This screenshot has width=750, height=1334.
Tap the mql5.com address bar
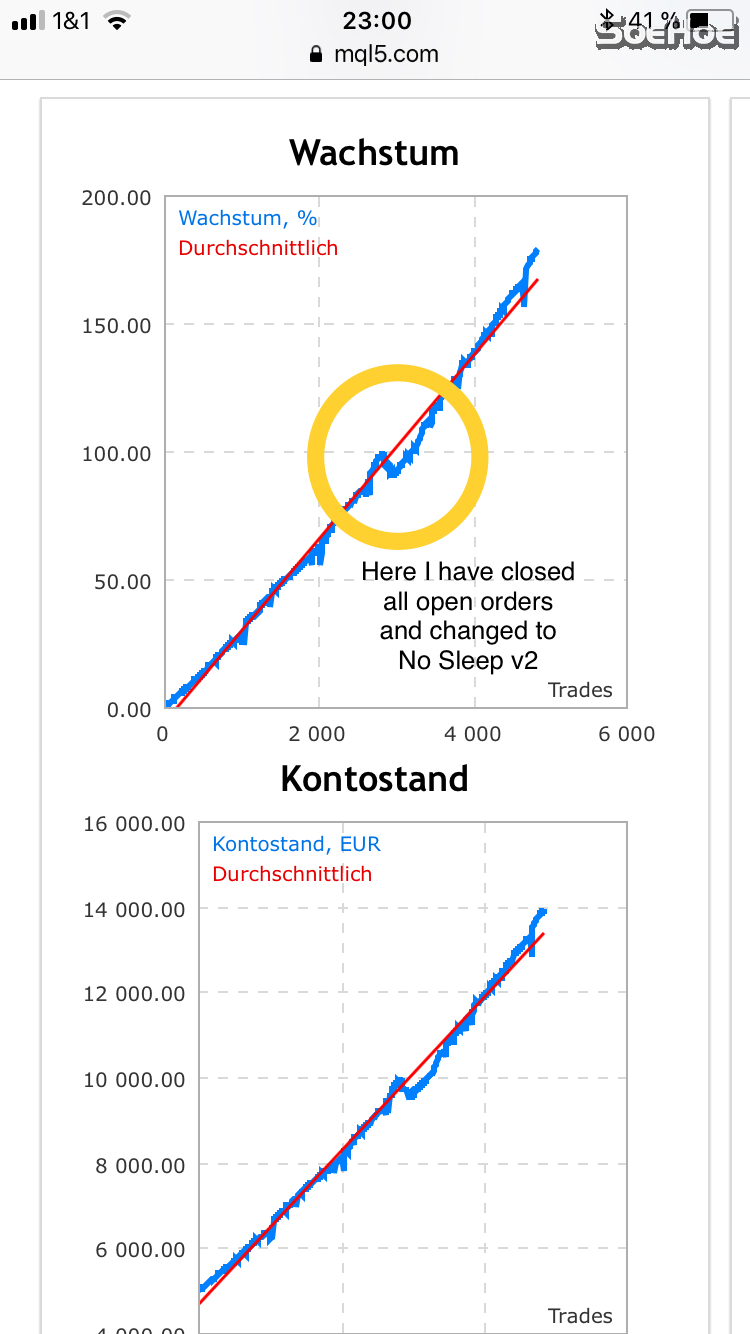coord(375,54)
